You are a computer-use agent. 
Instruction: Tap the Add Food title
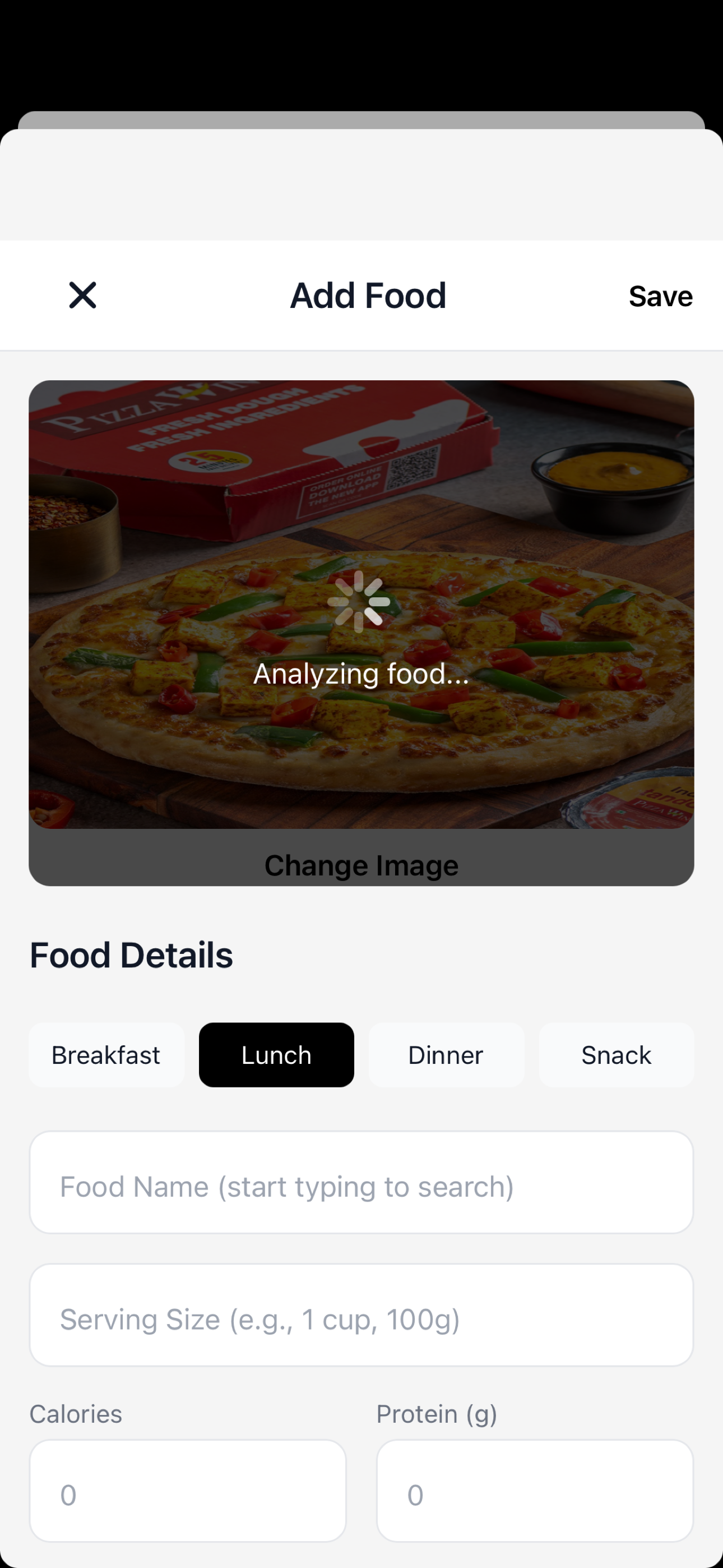coord(367,296)
